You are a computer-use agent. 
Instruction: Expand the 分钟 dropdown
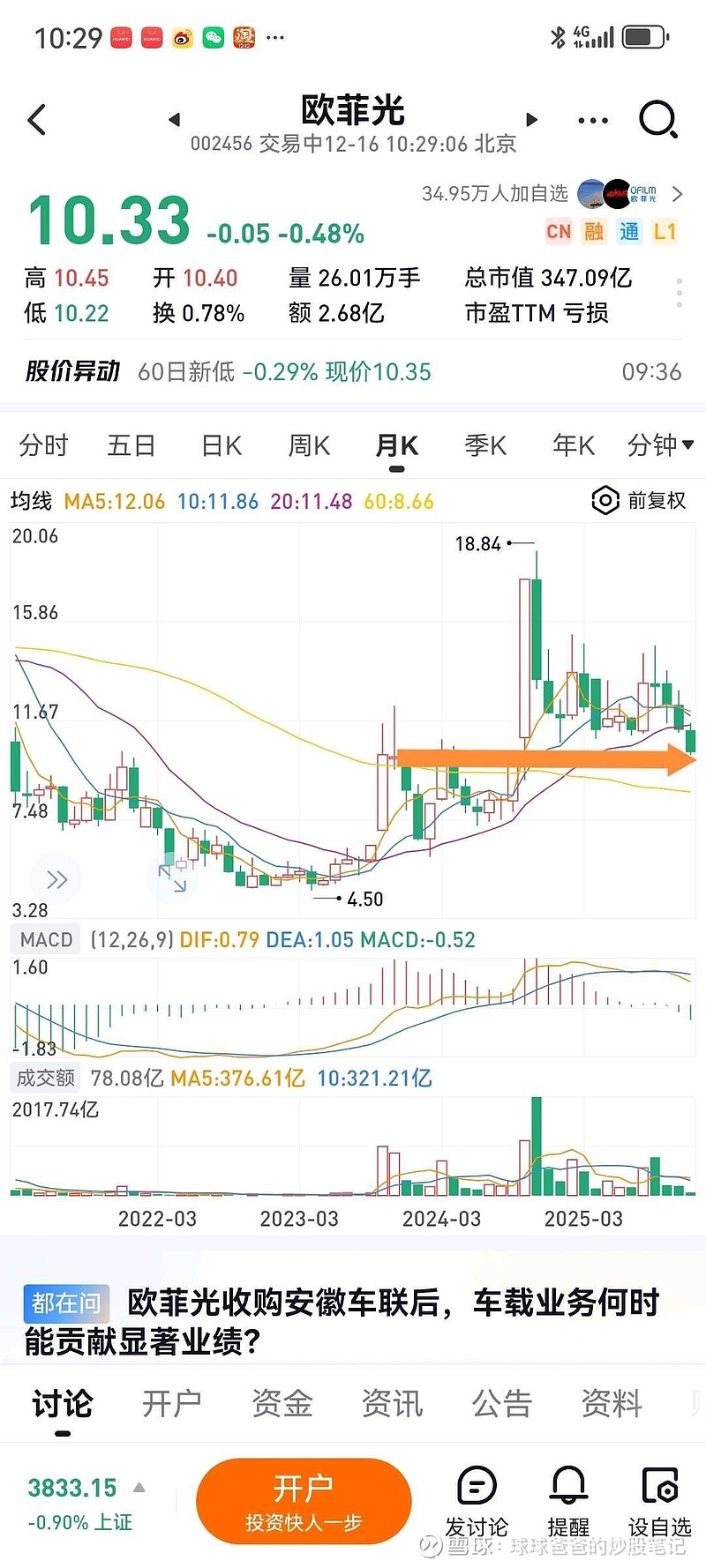[660, 445]
